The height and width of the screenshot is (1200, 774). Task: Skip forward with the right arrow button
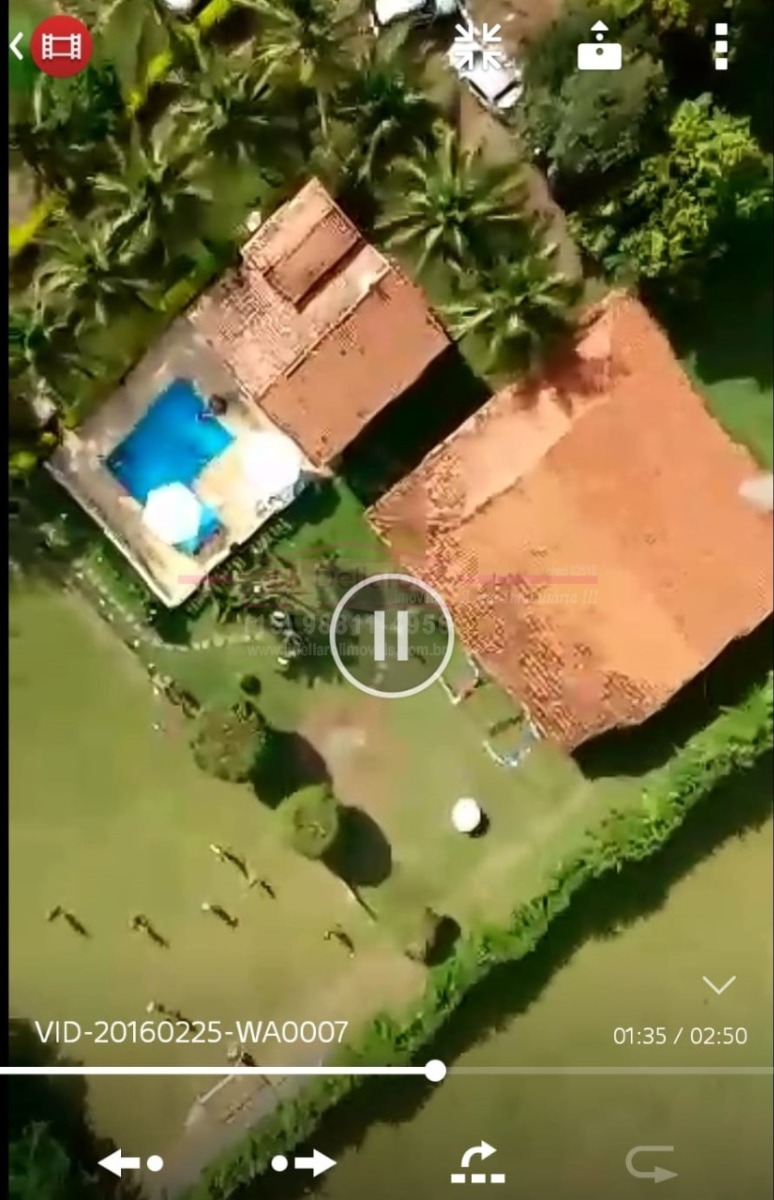(304, 1163)
